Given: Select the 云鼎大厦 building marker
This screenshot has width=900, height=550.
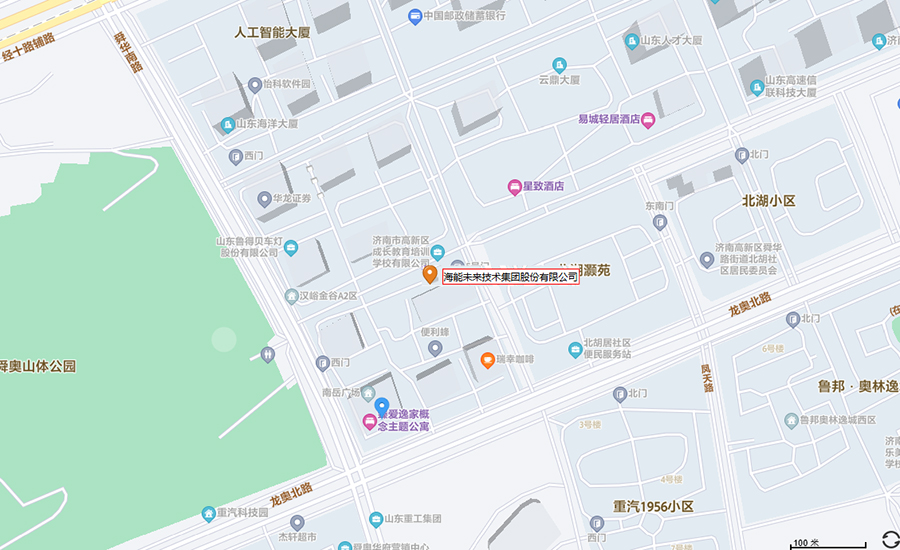Looking at the screenshot, I should pyautogui.click(x=559, y=65).
